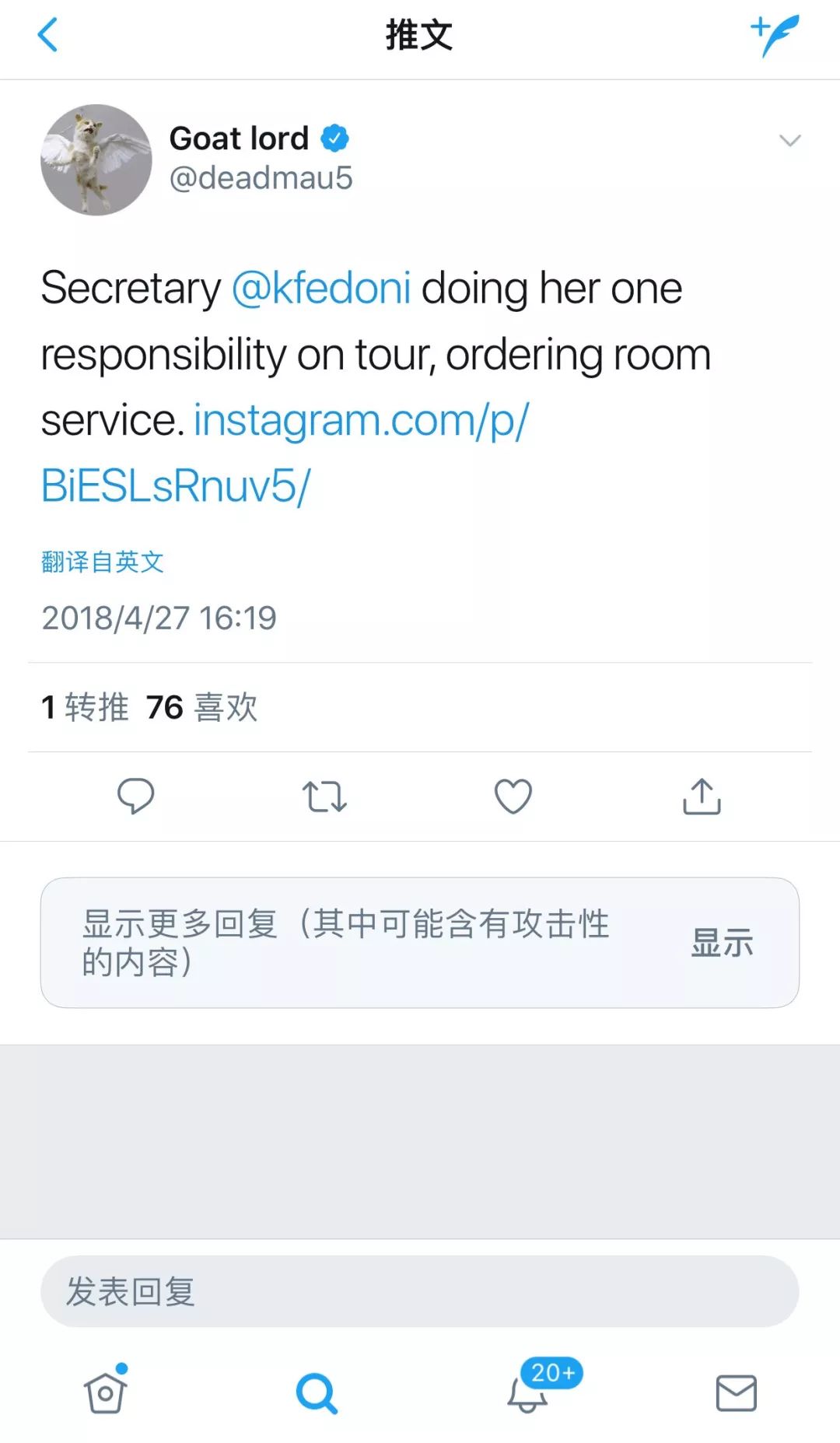
Task: Retweet this tweet
Action: click(x=324, y=797)
